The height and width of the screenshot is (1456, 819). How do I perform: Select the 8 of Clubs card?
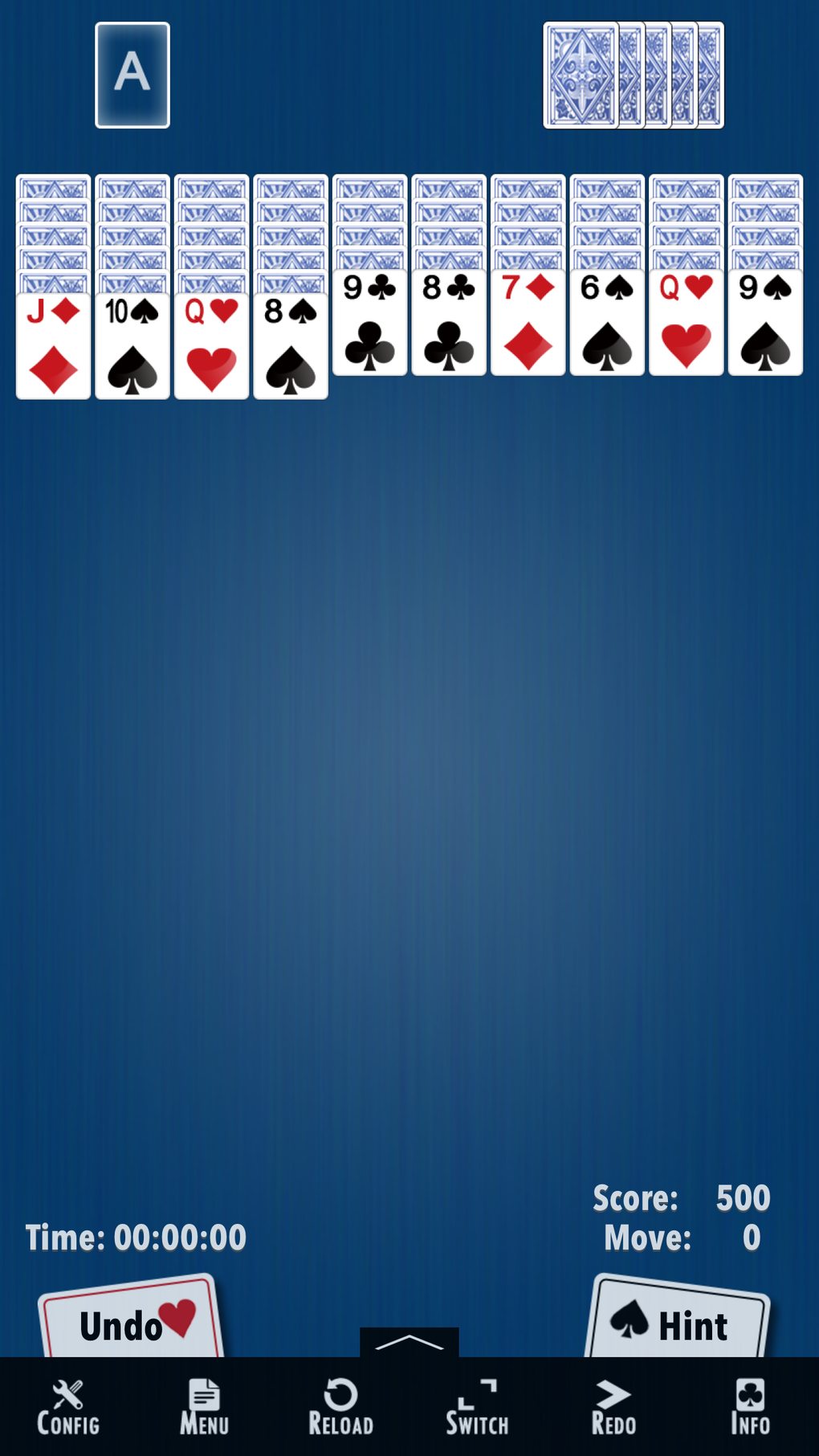tap(449, 324)
